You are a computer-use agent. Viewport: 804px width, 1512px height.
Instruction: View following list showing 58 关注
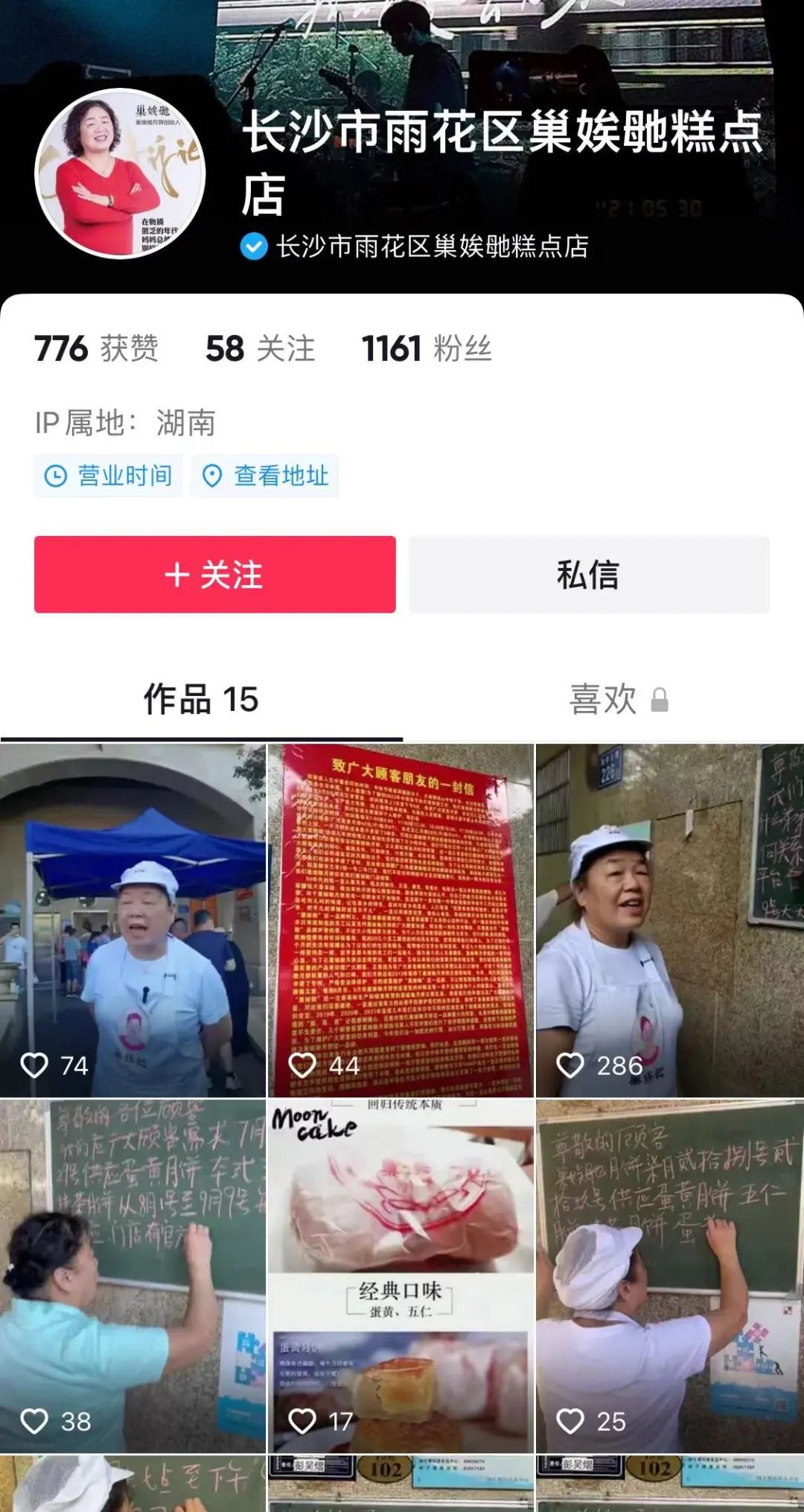[260, 348]
